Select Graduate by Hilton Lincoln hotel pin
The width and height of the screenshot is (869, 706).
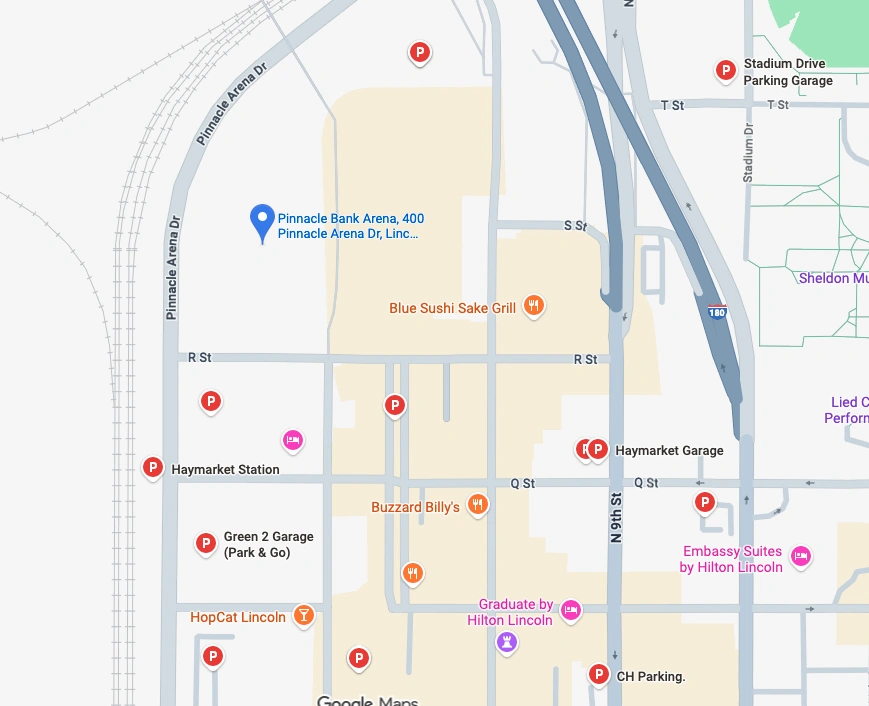[570, 609]
